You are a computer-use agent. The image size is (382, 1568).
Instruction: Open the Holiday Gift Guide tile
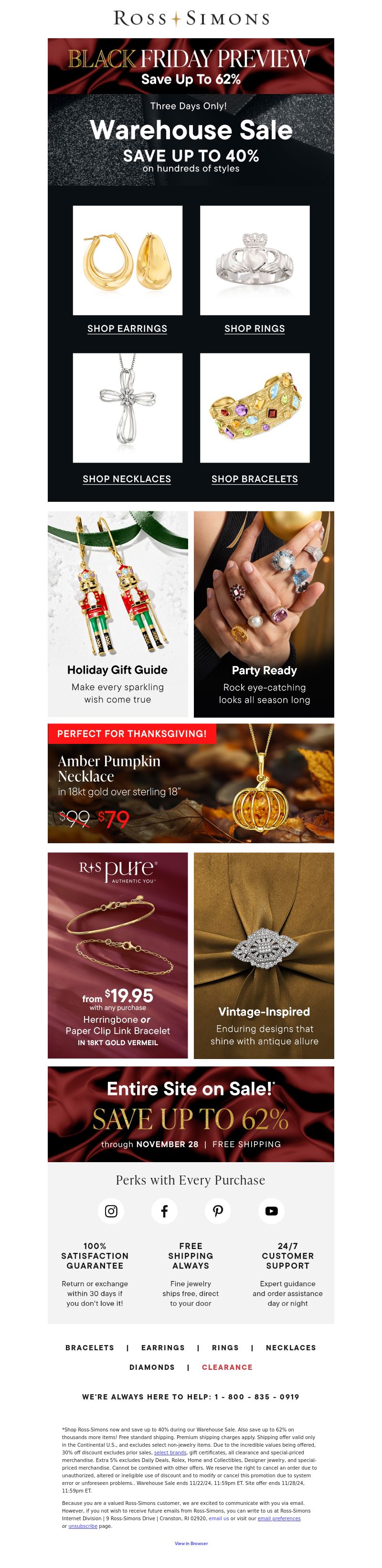[117, 614]
